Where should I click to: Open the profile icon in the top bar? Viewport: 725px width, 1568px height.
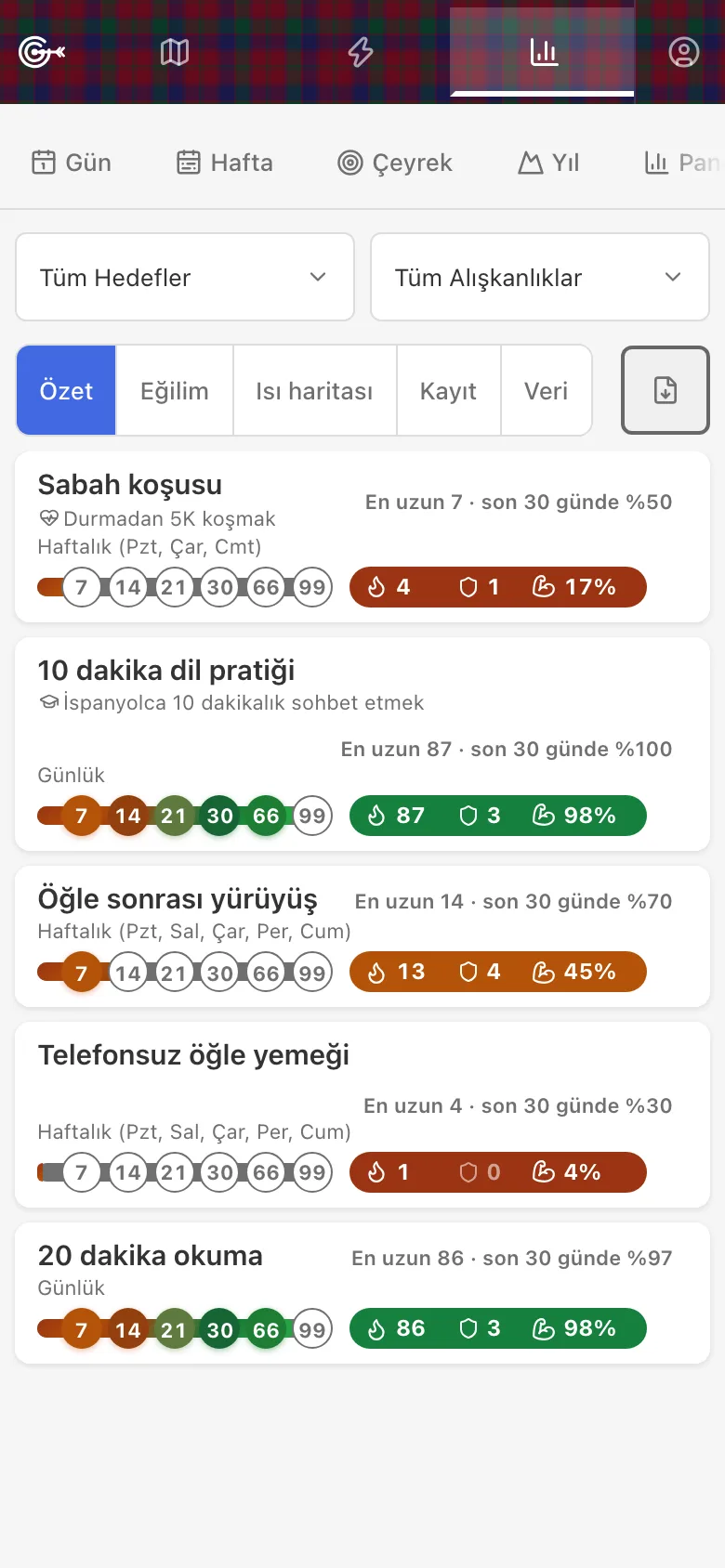[x=684, y=52]
